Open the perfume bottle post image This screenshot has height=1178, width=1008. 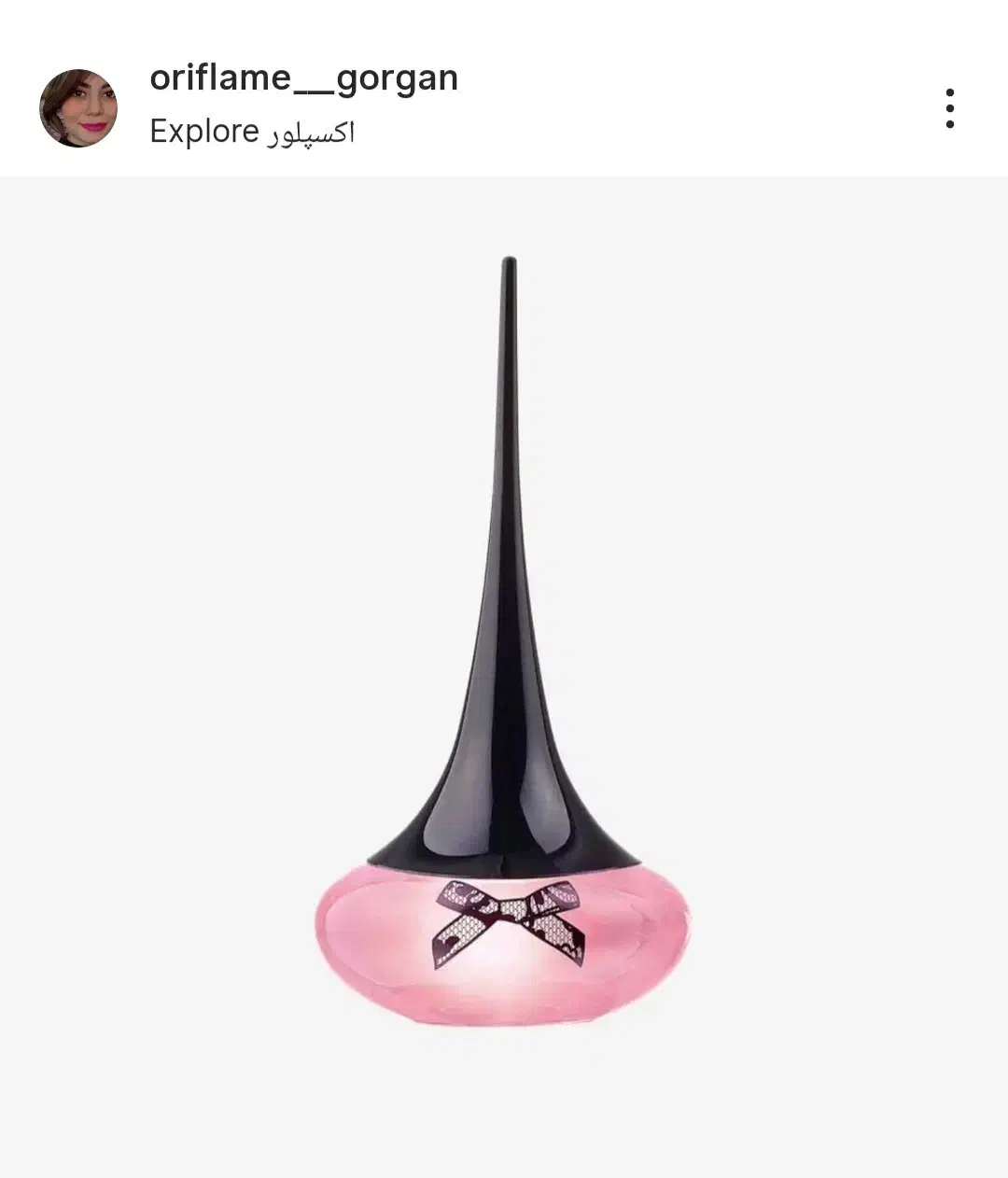coord(504,653)
